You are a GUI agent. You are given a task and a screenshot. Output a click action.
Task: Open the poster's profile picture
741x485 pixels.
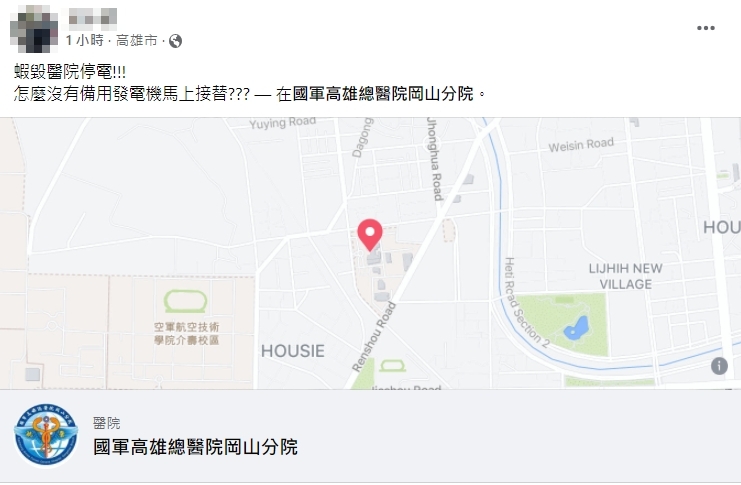click(x=36, y=30)
